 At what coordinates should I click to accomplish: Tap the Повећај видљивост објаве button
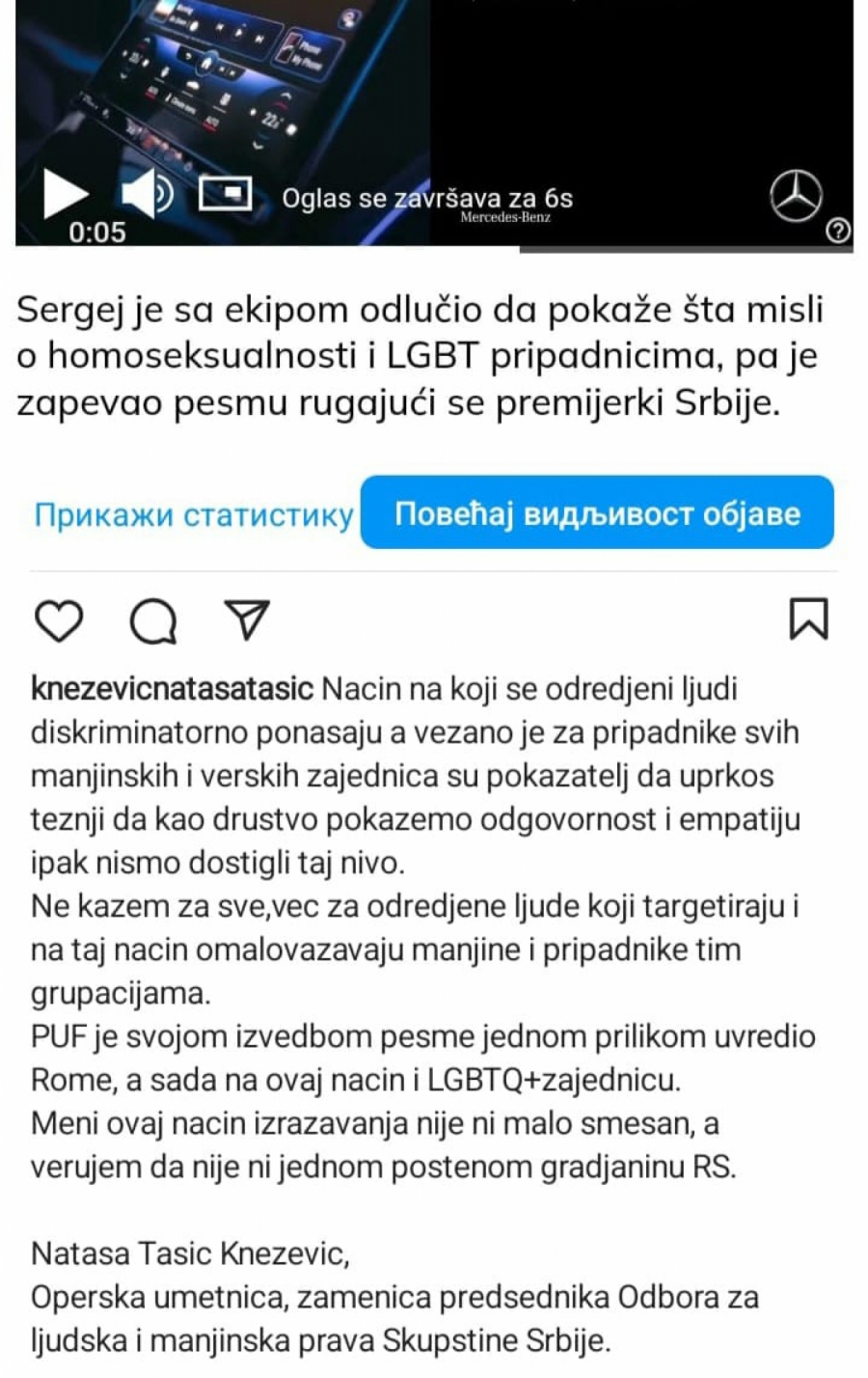(597, 512)
